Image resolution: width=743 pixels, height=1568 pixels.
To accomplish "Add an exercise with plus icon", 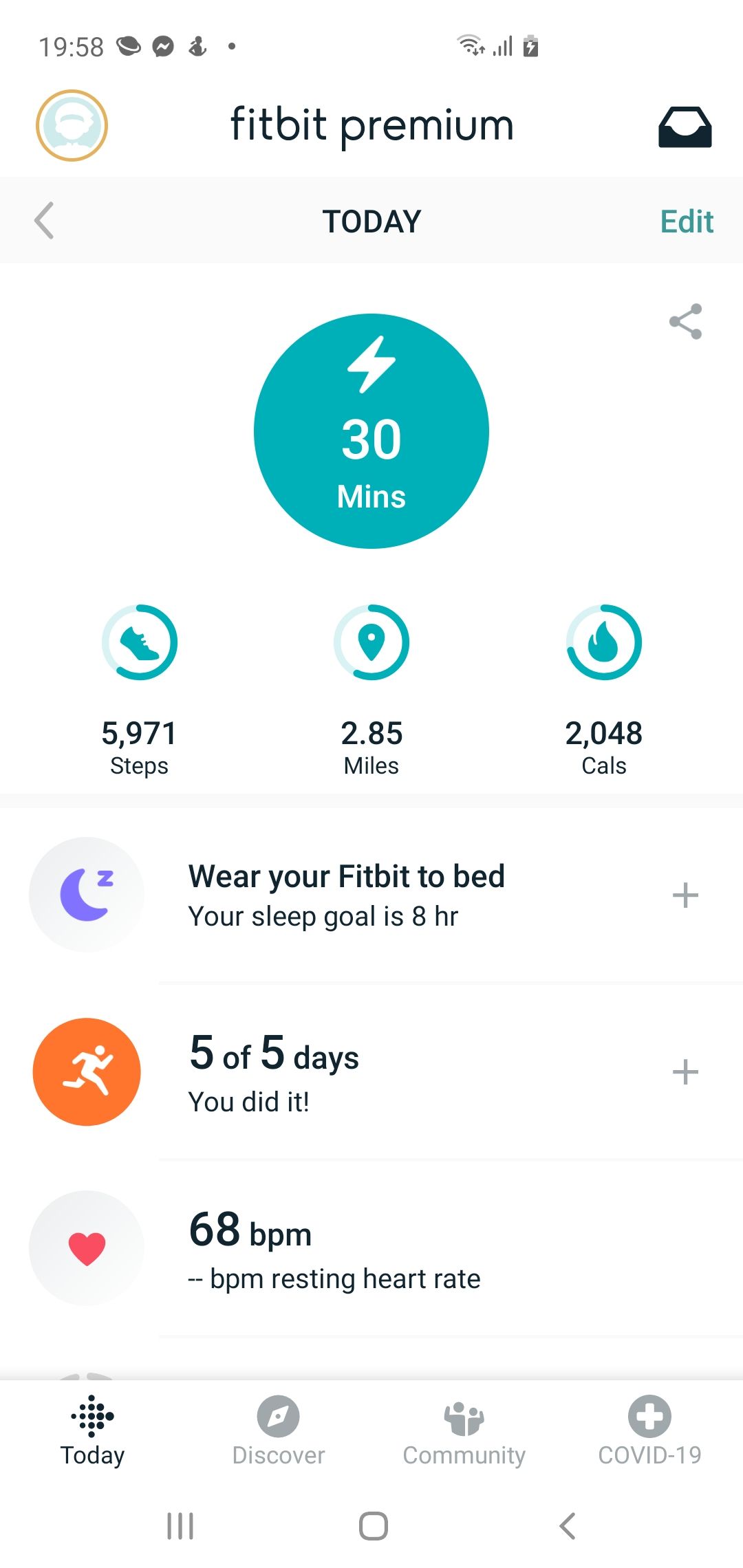I will 685,1072.
